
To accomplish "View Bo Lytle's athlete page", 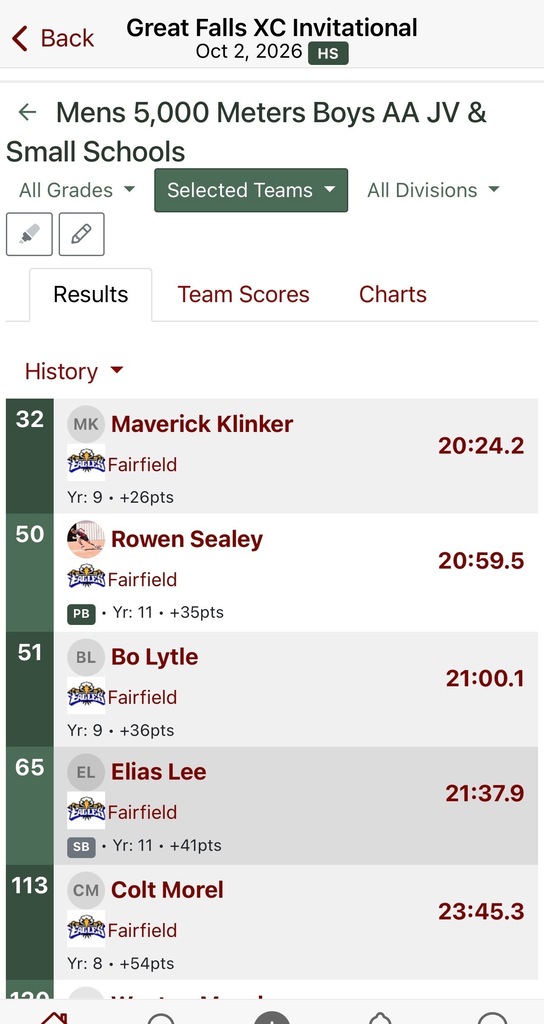I will tap(155, 657).
